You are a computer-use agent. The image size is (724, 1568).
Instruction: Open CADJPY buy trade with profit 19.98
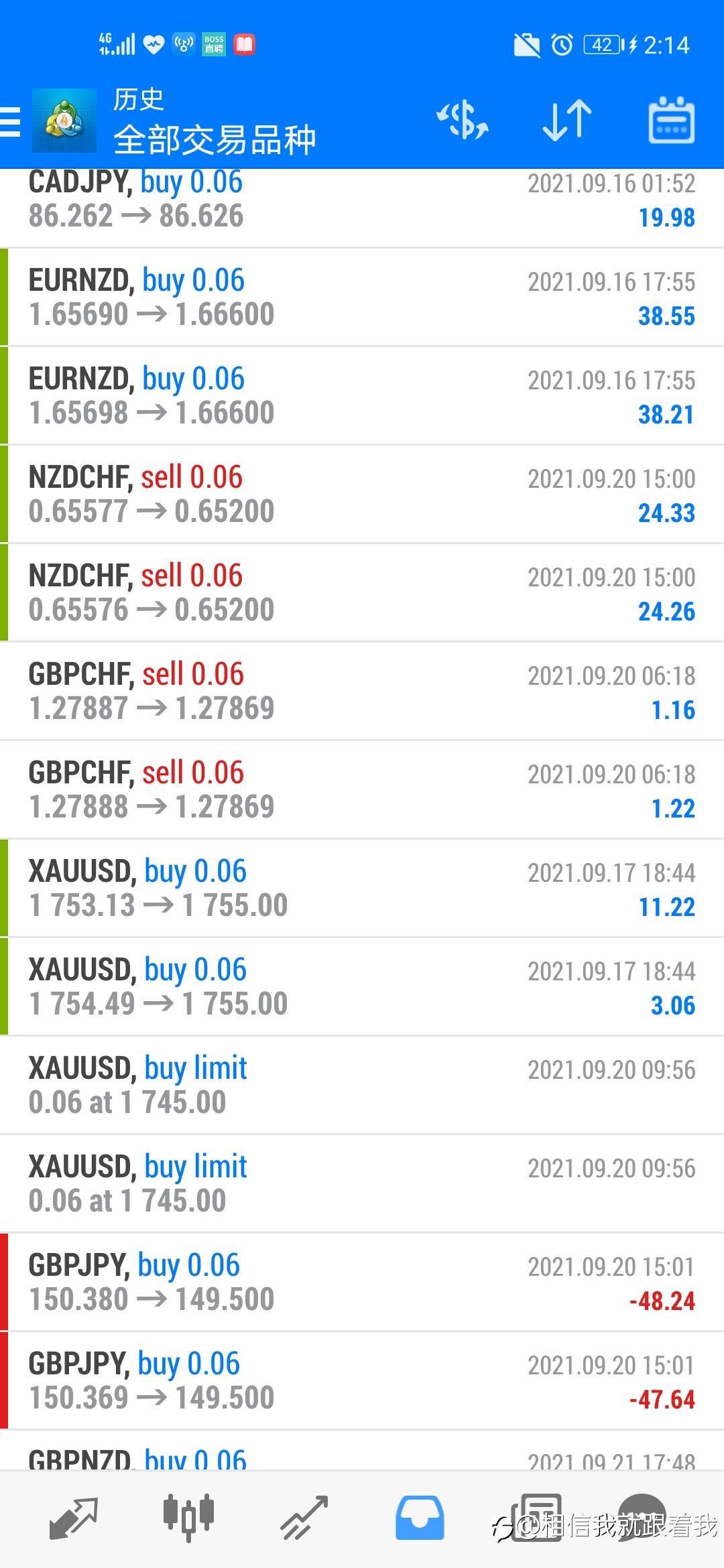tap(362, 208)
